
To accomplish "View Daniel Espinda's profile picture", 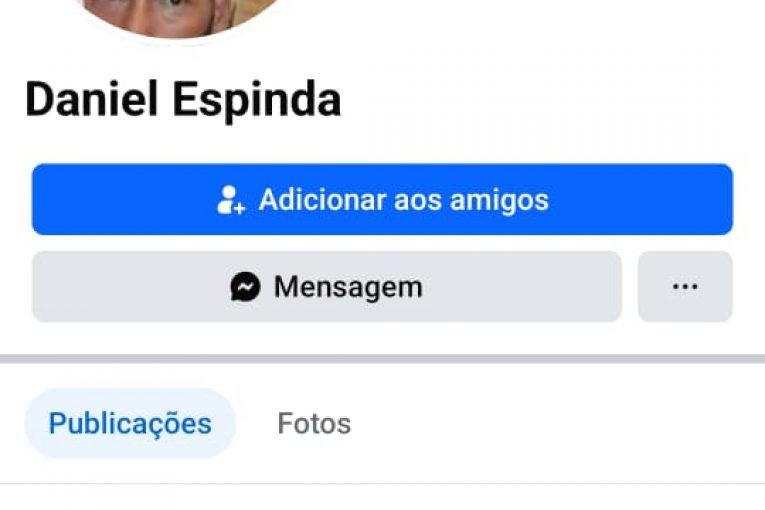I will click(179, 17).
